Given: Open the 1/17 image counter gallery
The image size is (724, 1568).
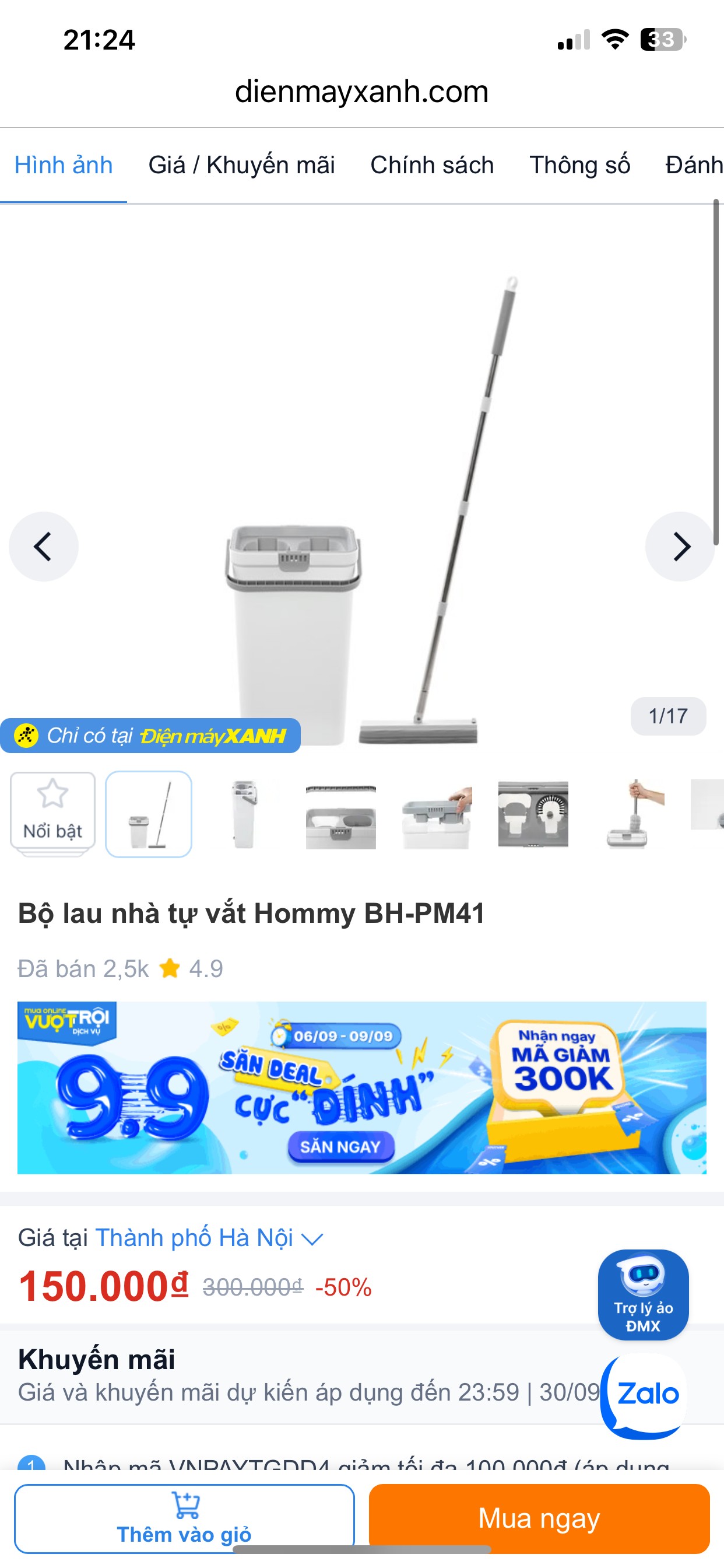Looking at the screenshot, I should (668, 716).
